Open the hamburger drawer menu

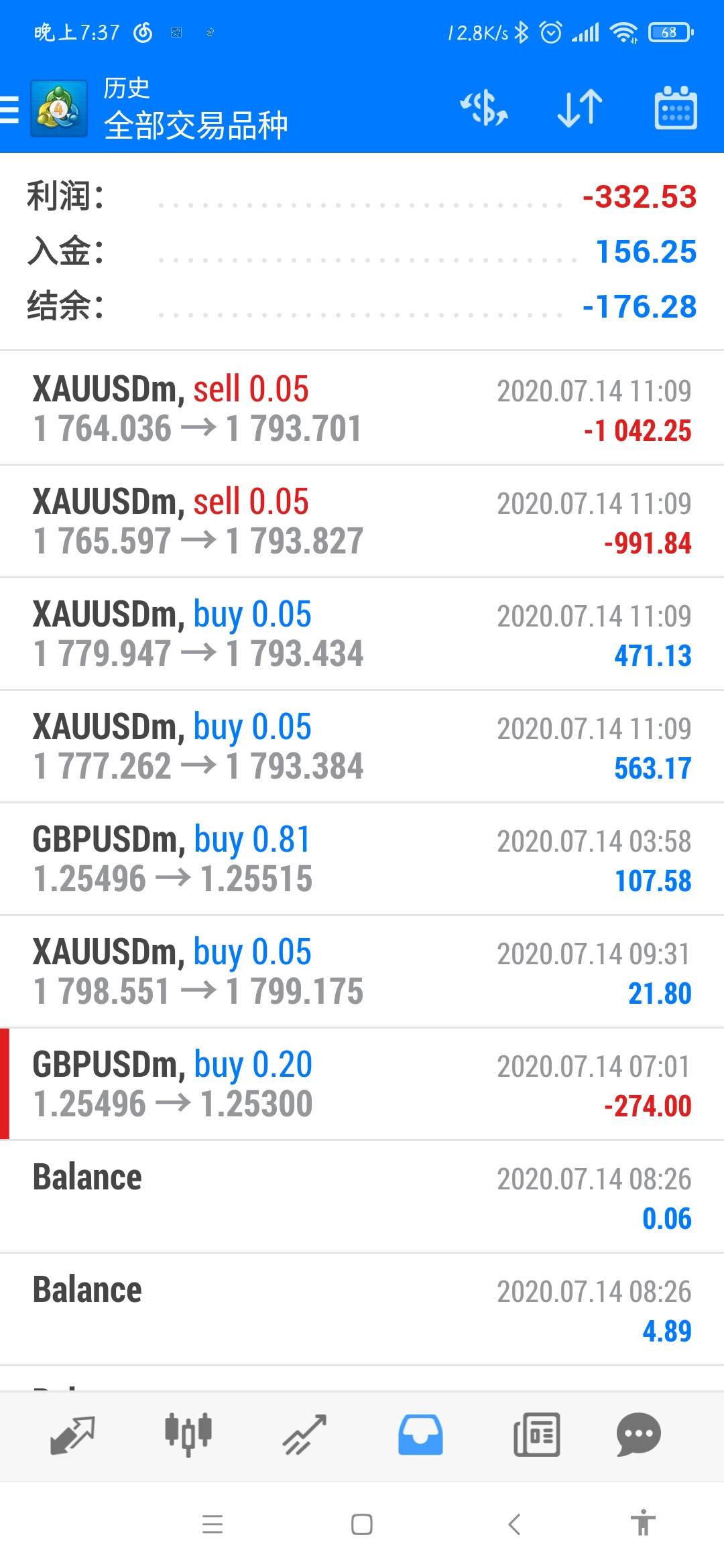click(11, 109)
